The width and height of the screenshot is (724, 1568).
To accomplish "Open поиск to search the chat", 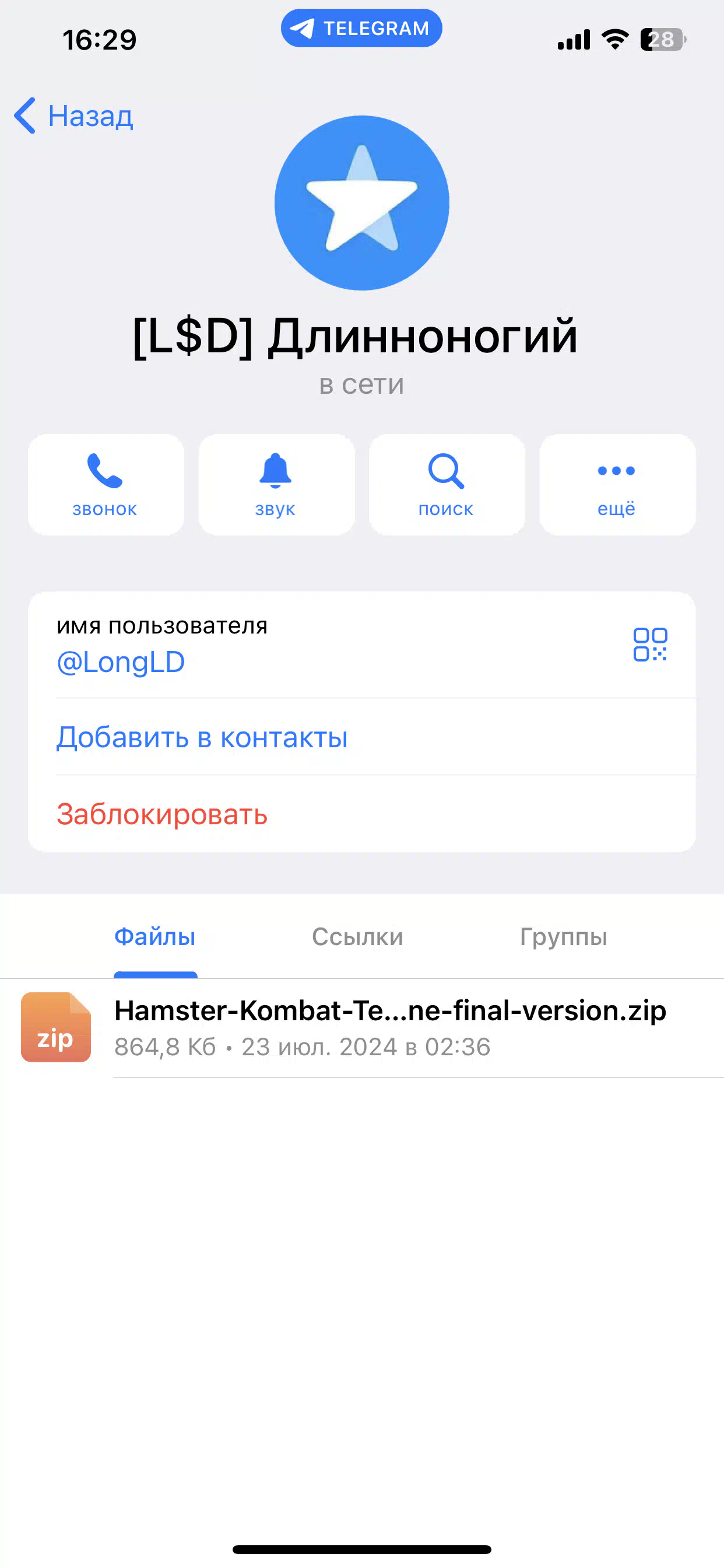I will click(447, 485).
